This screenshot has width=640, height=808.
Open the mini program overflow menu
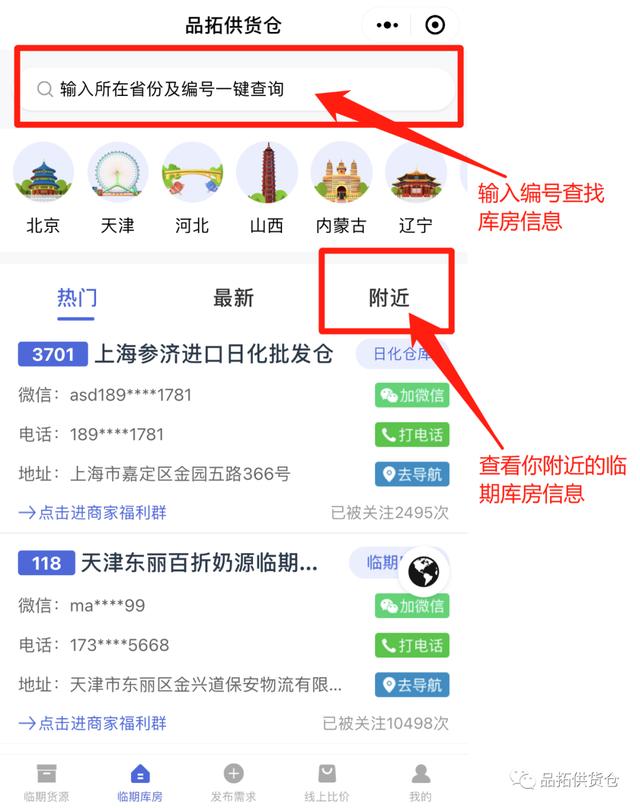tap(387, 25)
